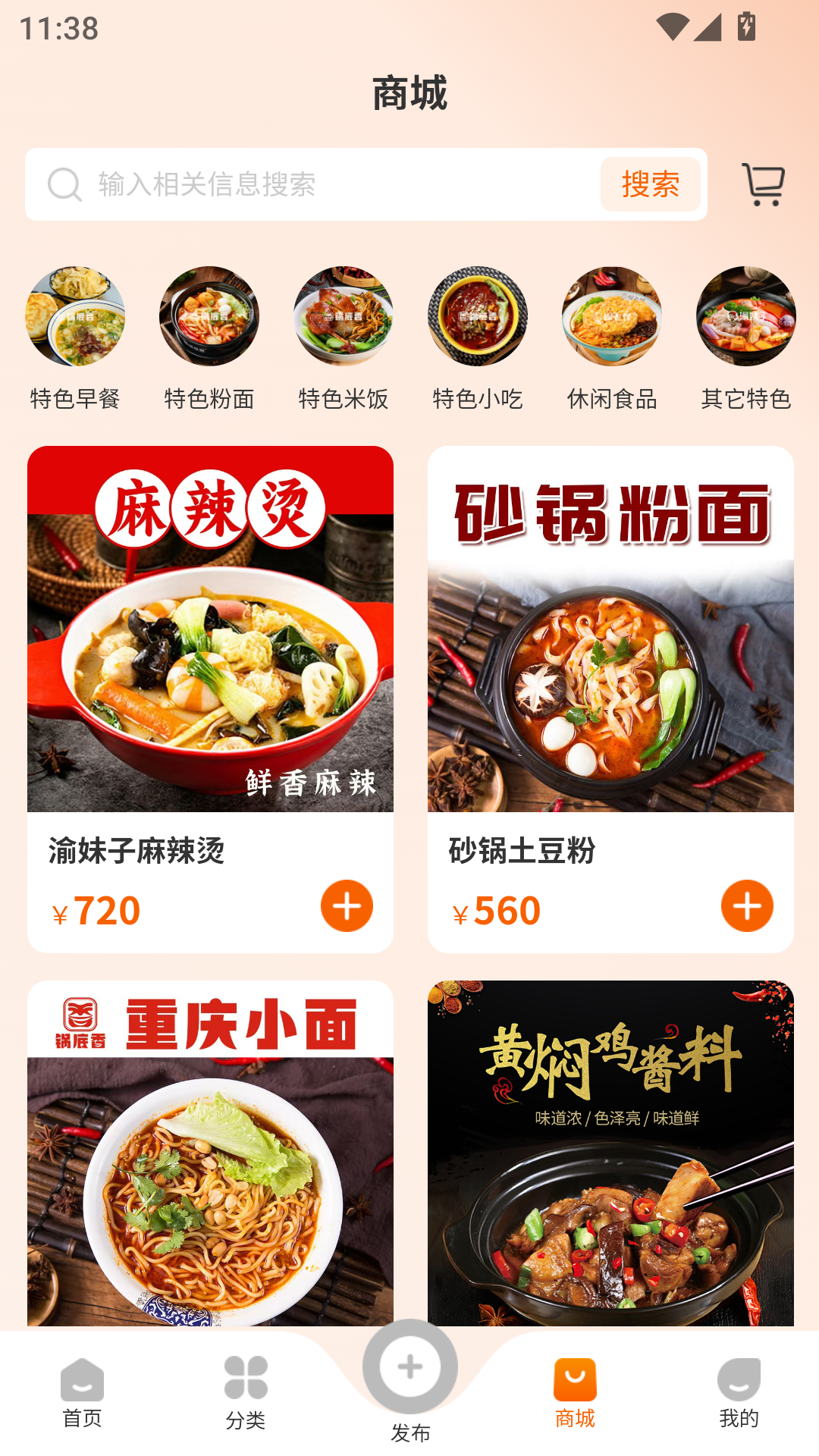
Task: Add 渝妹子麻辣烫 with the plus icon
Action: (349, 905)
